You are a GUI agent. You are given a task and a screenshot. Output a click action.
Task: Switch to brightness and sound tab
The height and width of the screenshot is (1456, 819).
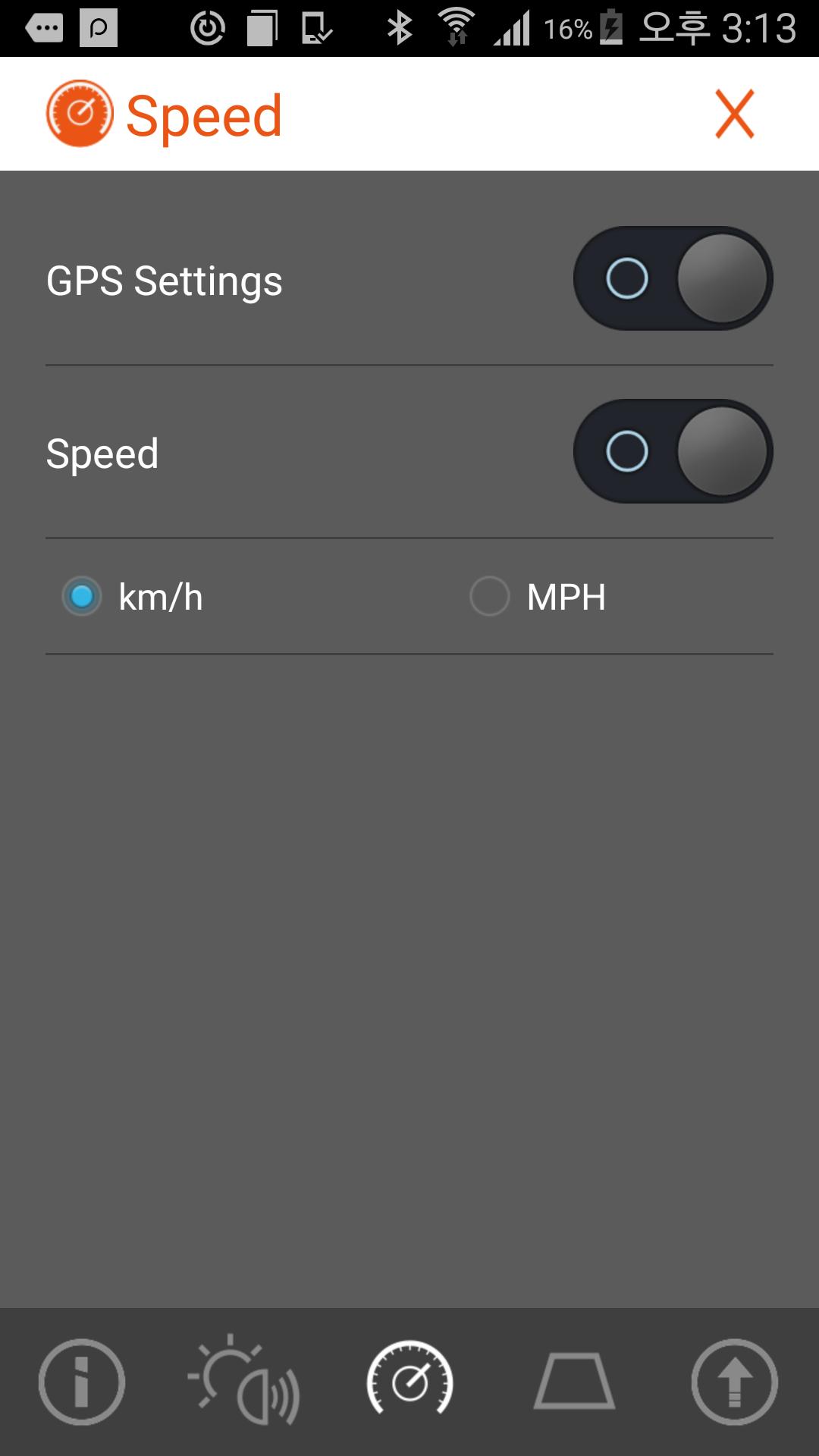[x=244, y=1382]
